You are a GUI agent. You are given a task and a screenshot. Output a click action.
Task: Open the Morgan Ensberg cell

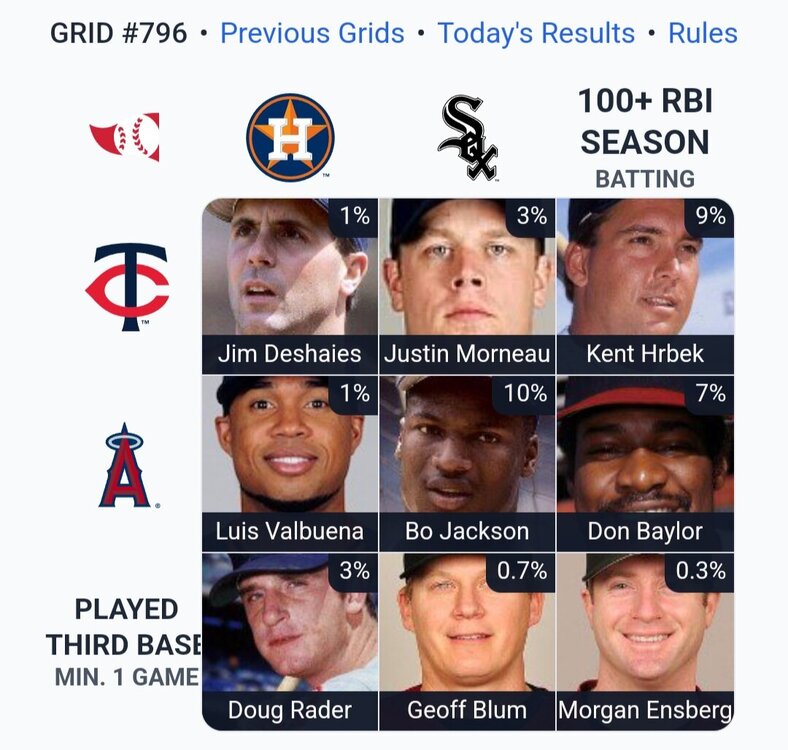(645, 641)
